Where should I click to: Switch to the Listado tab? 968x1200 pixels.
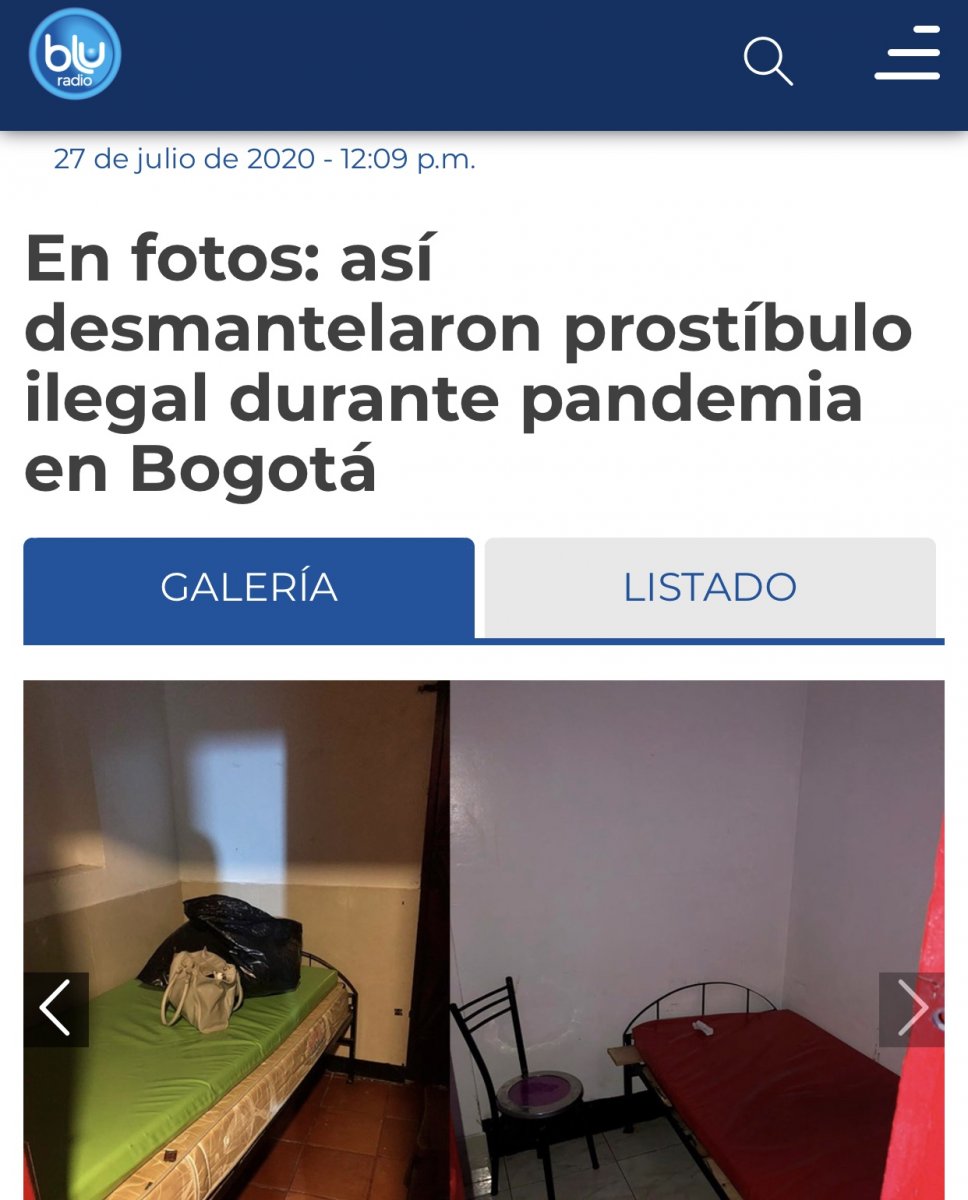710,588
